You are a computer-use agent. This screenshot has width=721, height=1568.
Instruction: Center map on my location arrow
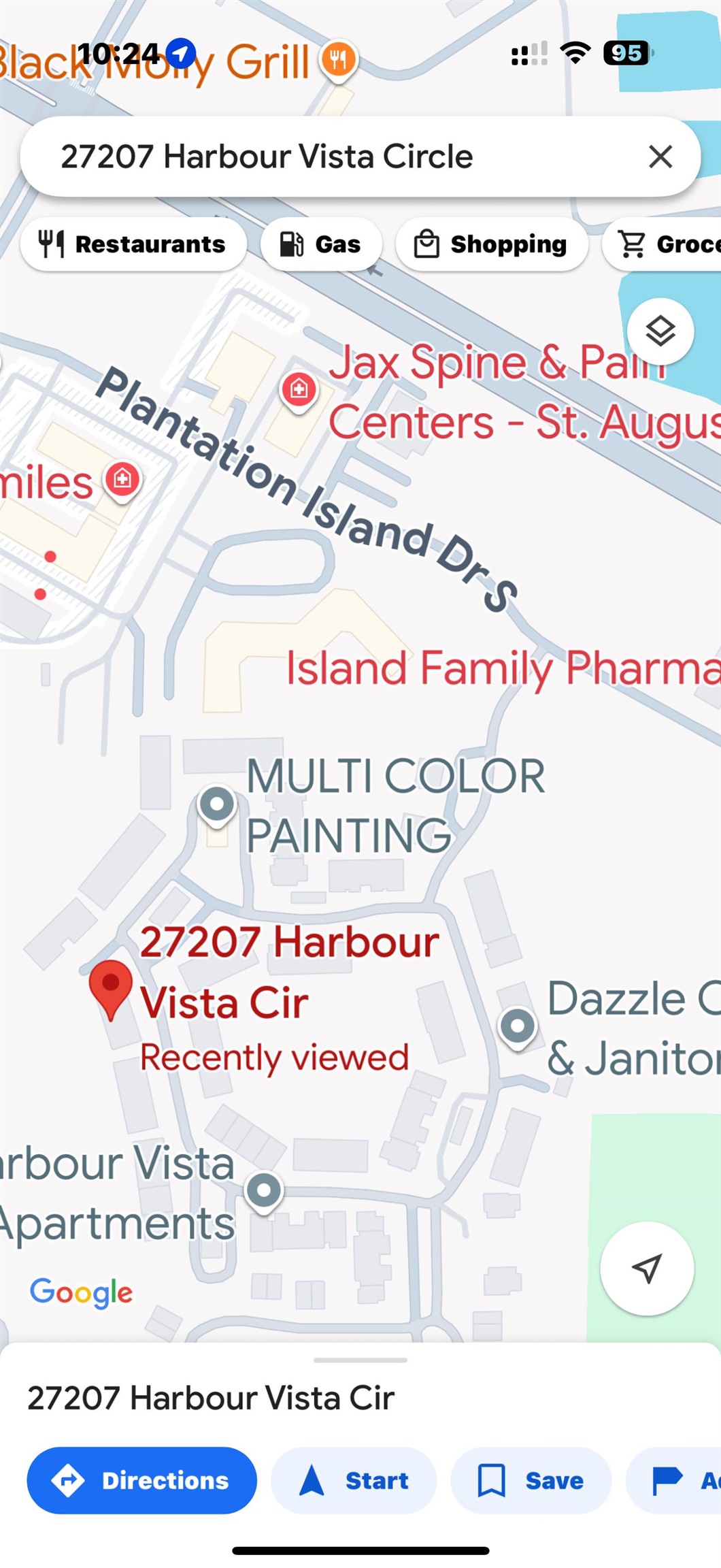tap(646, 1268)
